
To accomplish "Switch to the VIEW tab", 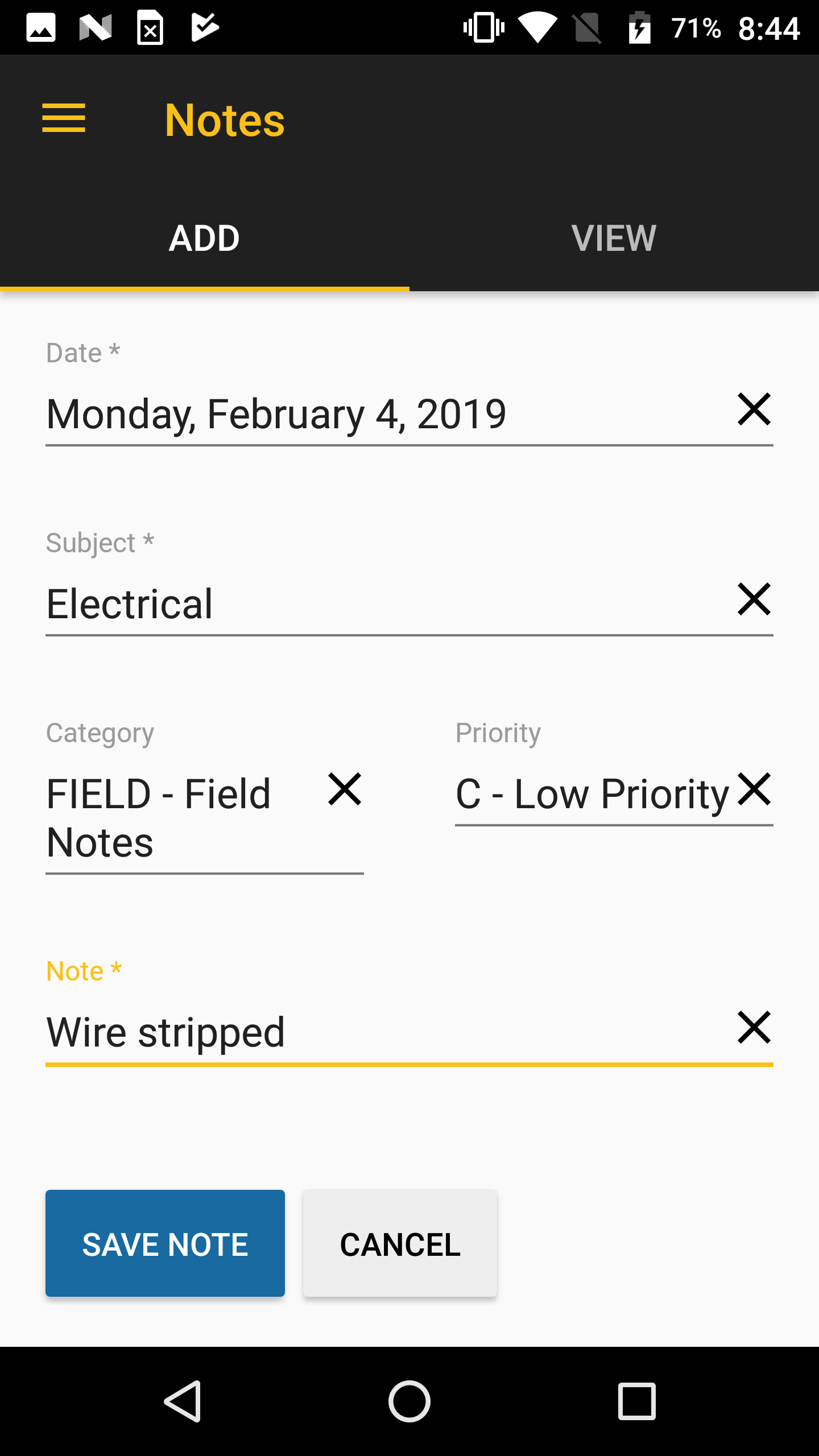I will click(x=614, y=237).
